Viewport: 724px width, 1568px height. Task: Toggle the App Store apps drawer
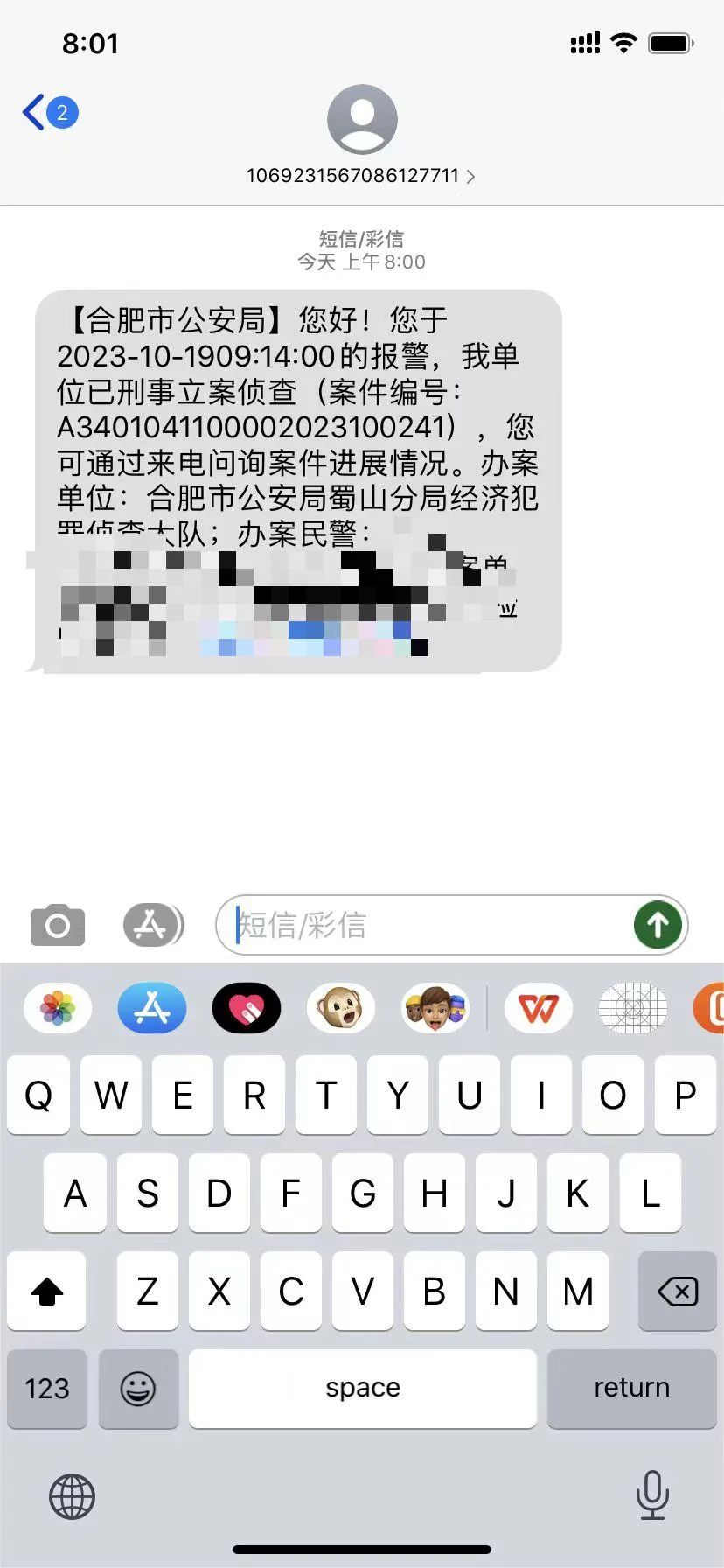(153, 925)
